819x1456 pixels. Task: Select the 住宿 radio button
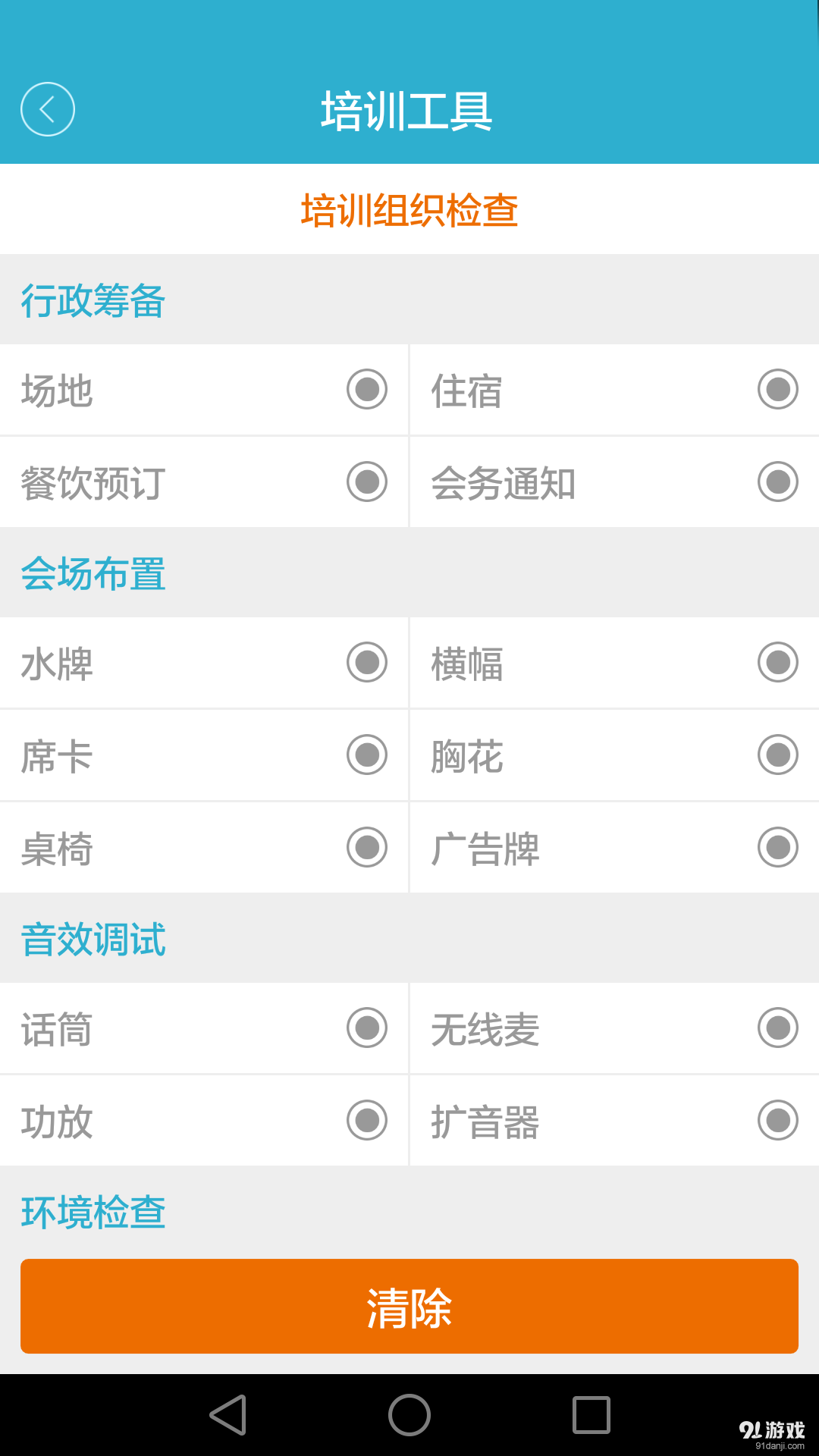tap(777, 391)
